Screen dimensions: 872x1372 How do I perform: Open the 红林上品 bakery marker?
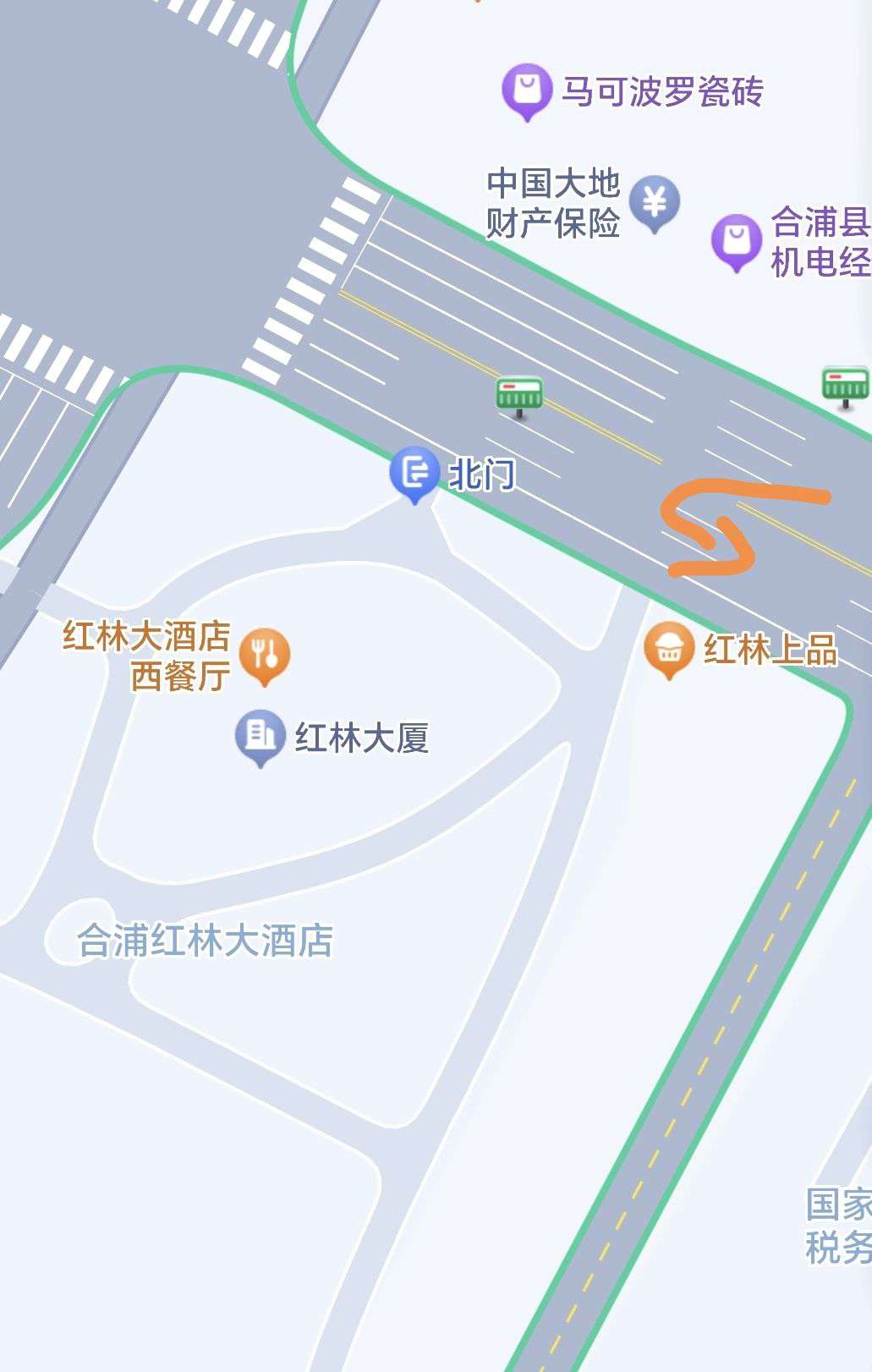(669, 649)
